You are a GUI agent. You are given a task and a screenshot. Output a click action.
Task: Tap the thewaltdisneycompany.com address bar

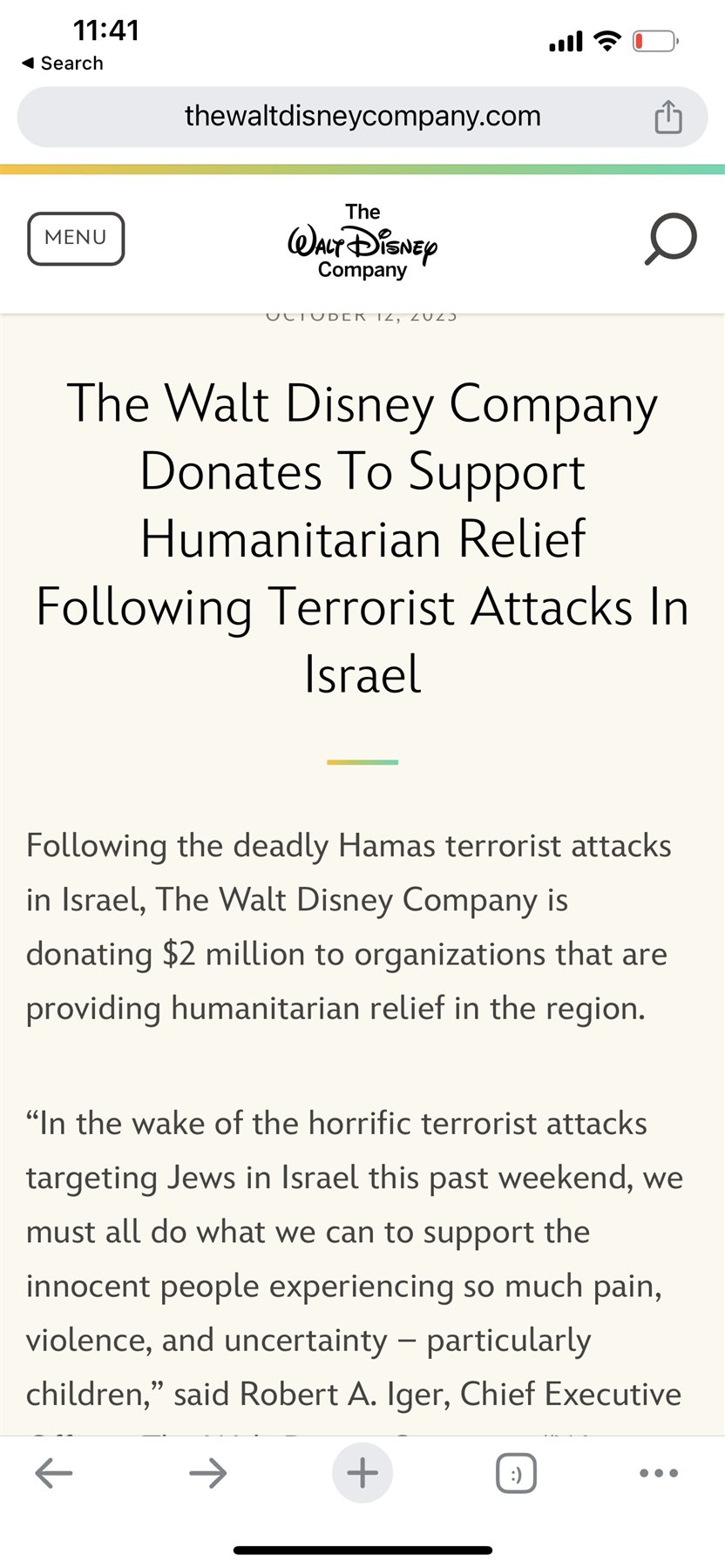(362, 116)
